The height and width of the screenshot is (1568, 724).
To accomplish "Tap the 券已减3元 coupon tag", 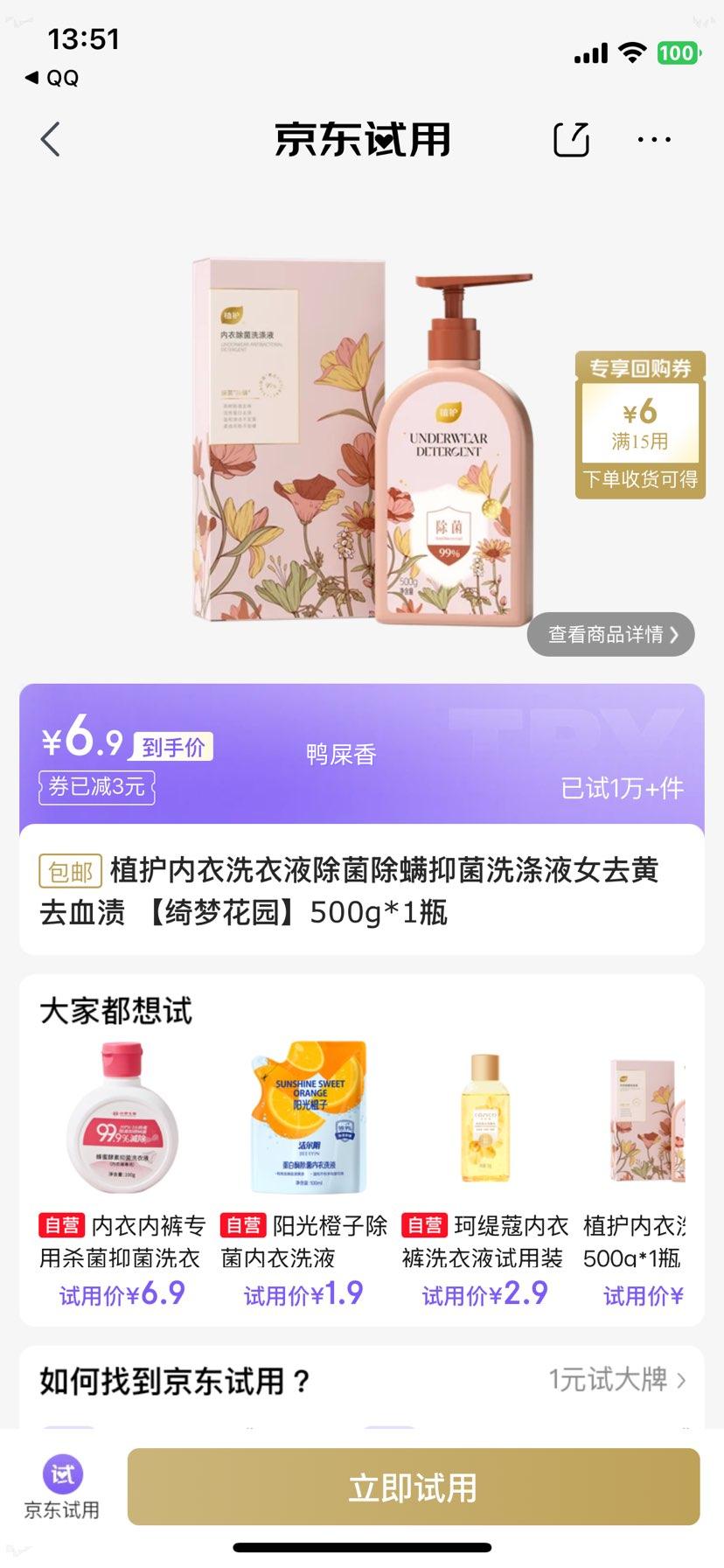I will (96, 789).
